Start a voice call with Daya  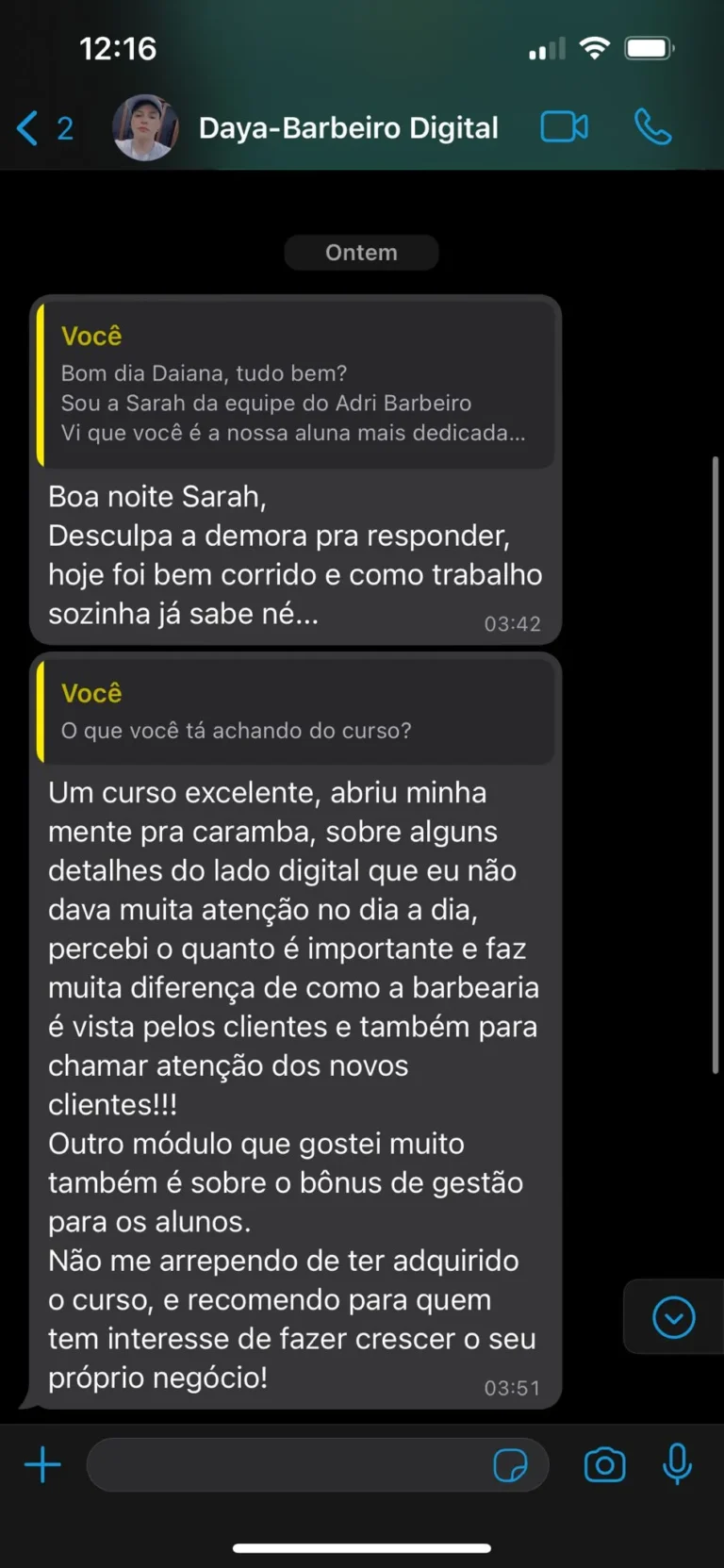click(652, 127)
